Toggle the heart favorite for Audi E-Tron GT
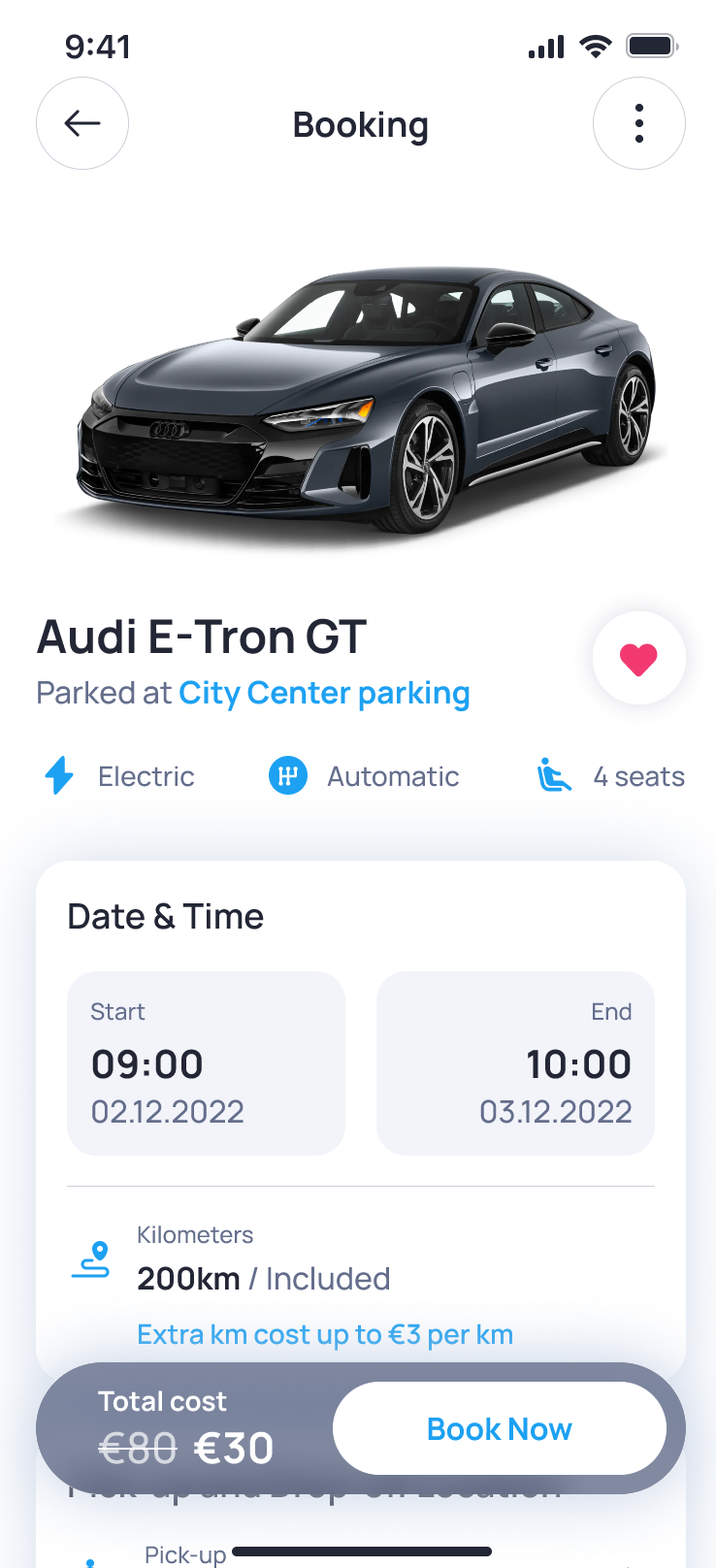The width and height of the screenshot is (716, 1568). pos(638,659)
